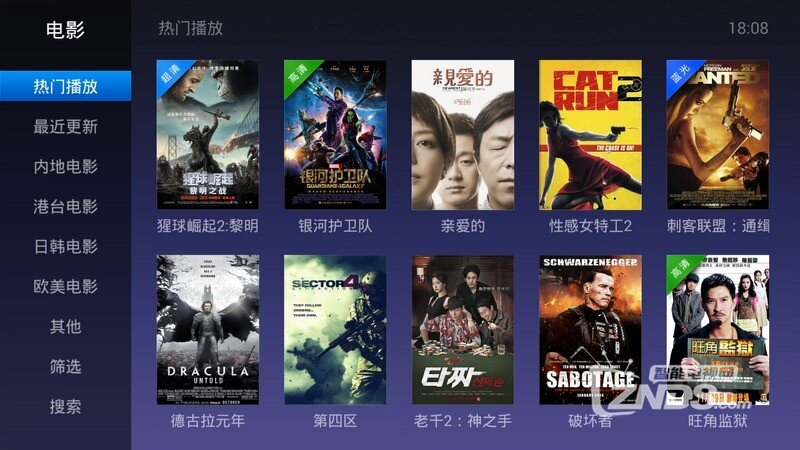Viewport: 800px width, 450px height.
Task: Open 老千2：神之手 movie
Action: tap(463, 330)
